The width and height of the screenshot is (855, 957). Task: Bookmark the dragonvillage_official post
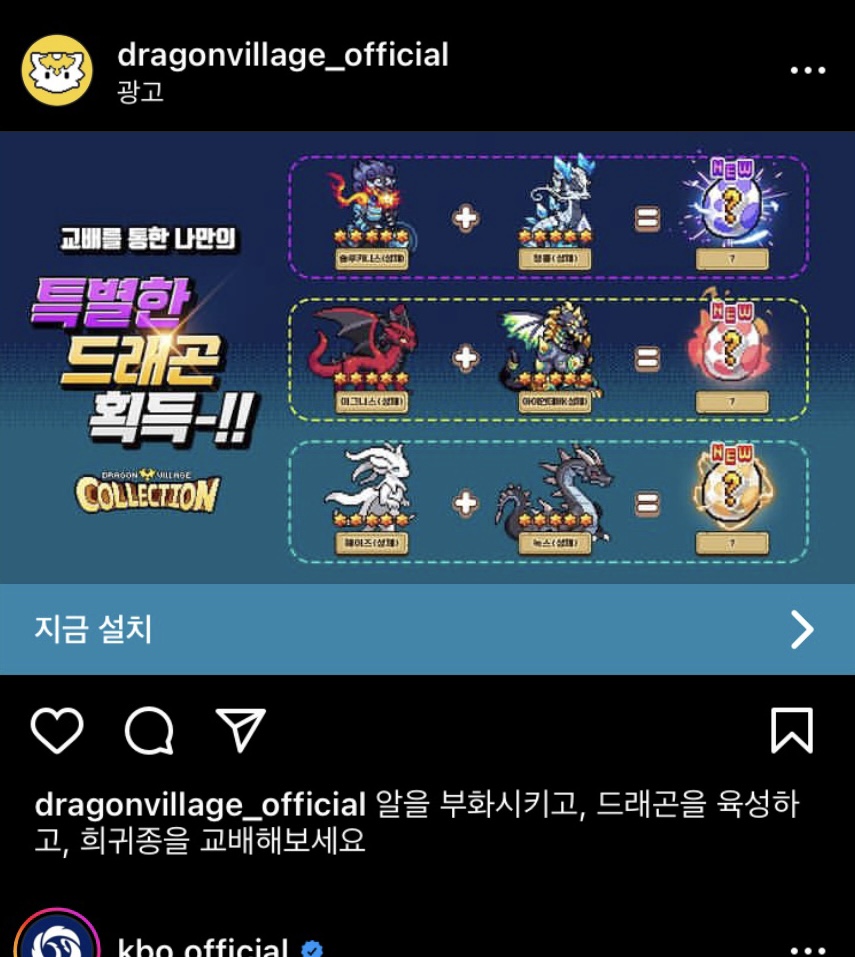coord(792,730)
